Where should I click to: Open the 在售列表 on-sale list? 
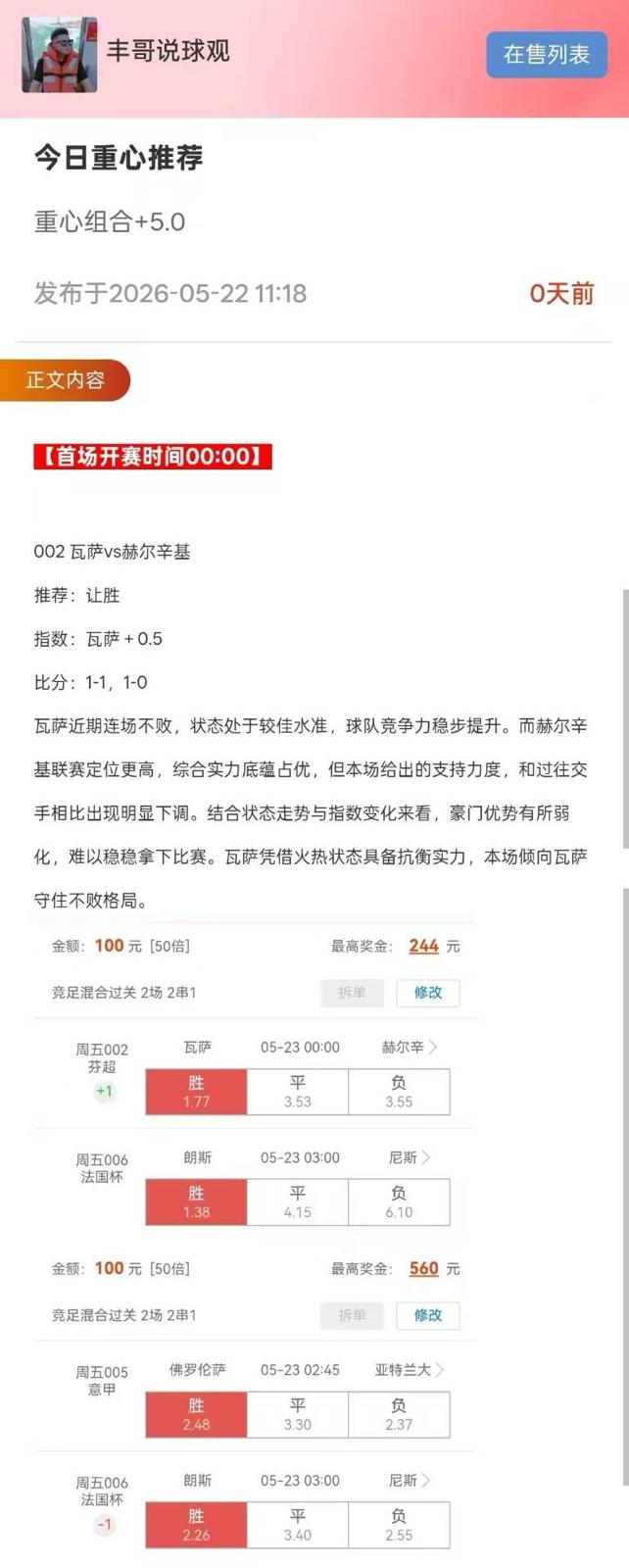pos(547,55)
